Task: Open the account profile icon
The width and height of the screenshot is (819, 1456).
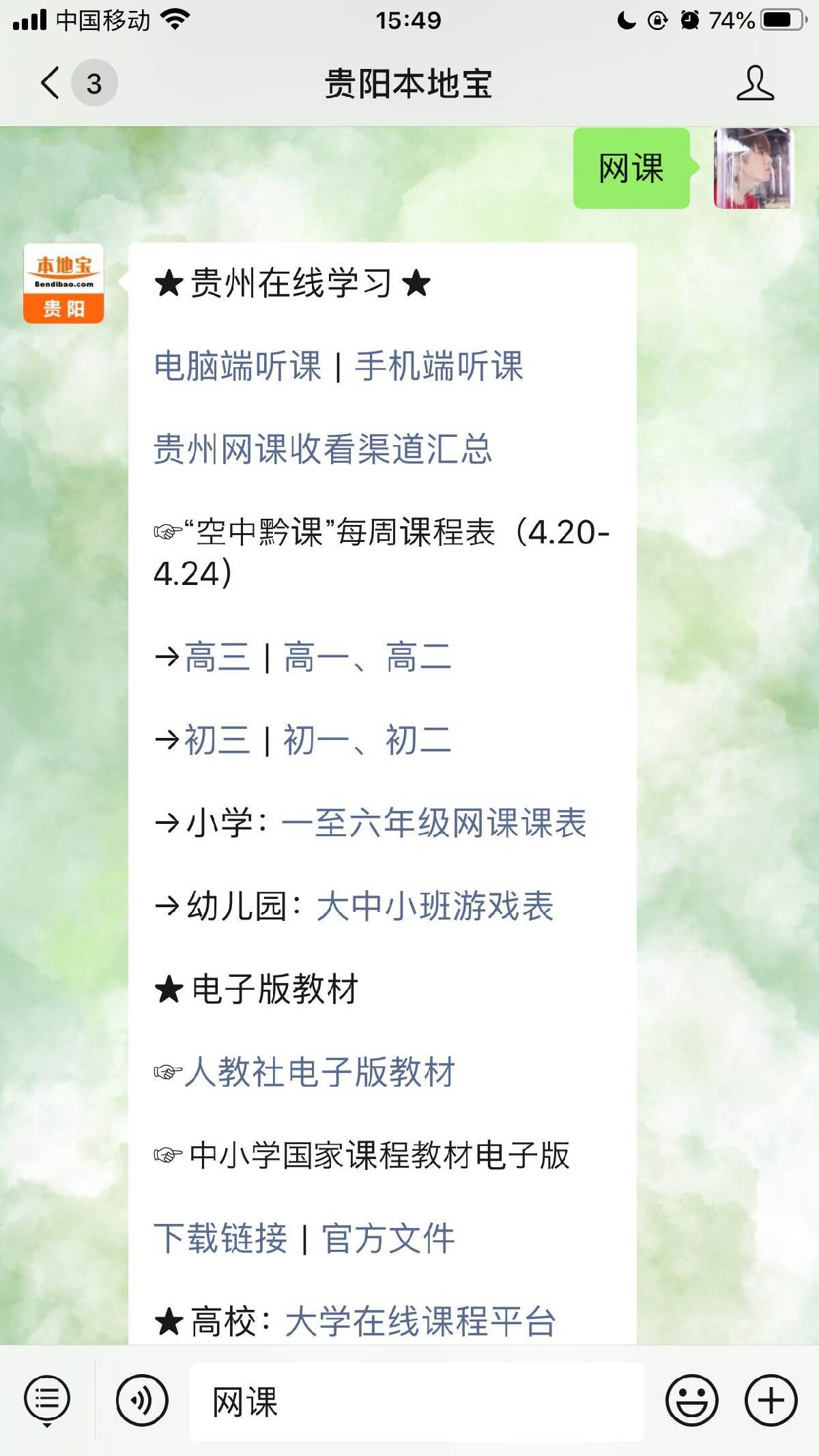Action: (x=755, y=83)
